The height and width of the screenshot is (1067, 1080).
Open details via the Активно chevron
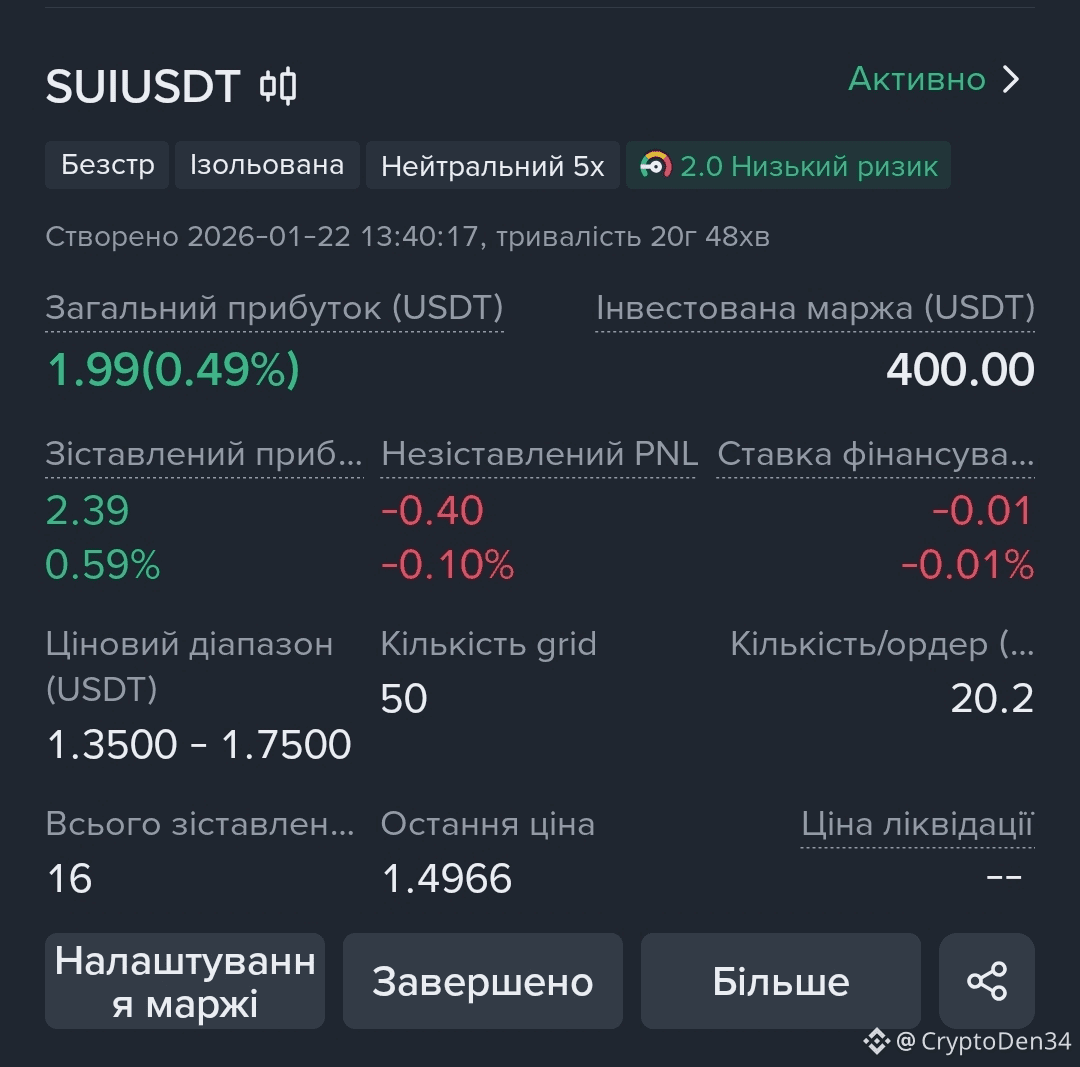click(1011, 79)
